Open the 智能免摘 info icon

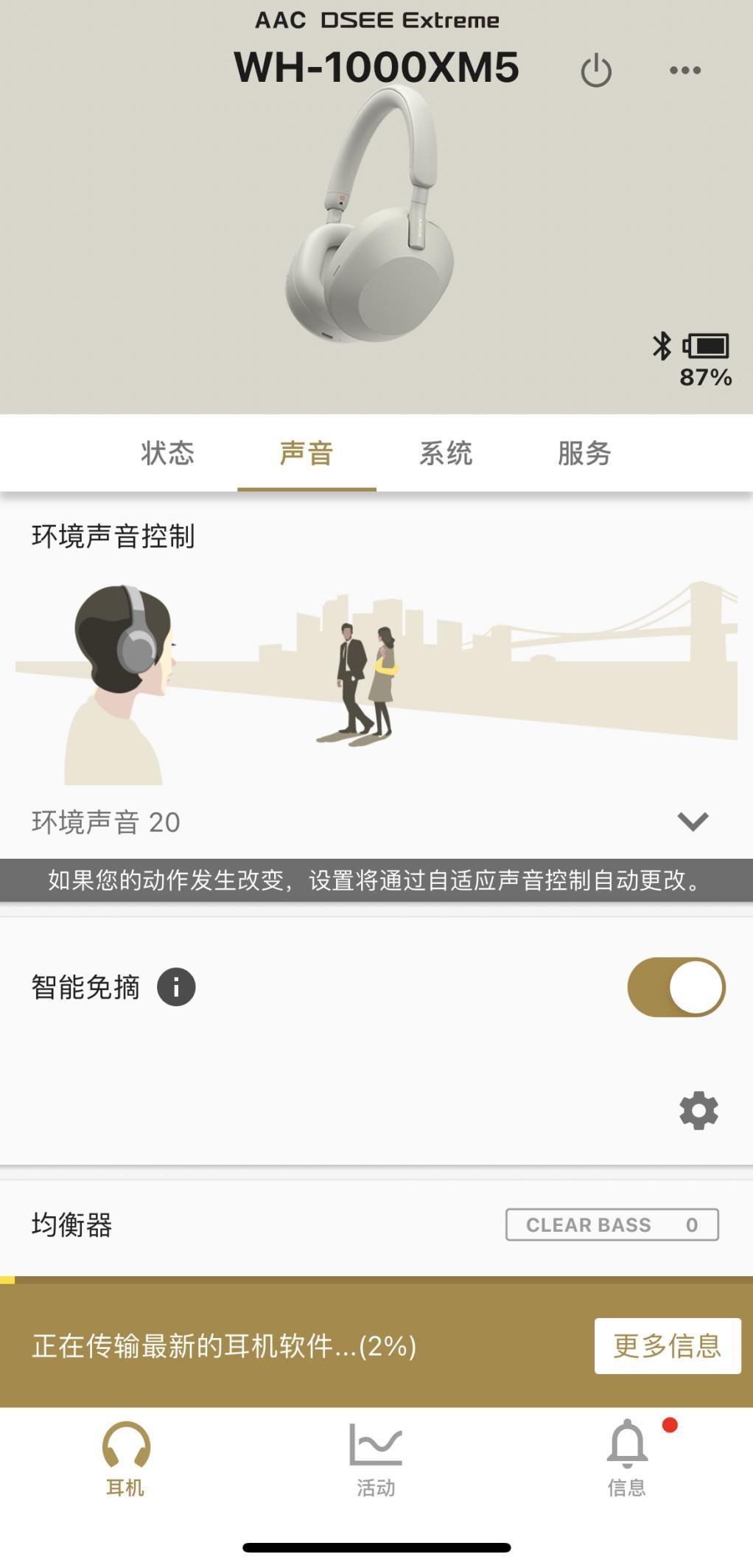coord(176,986)
